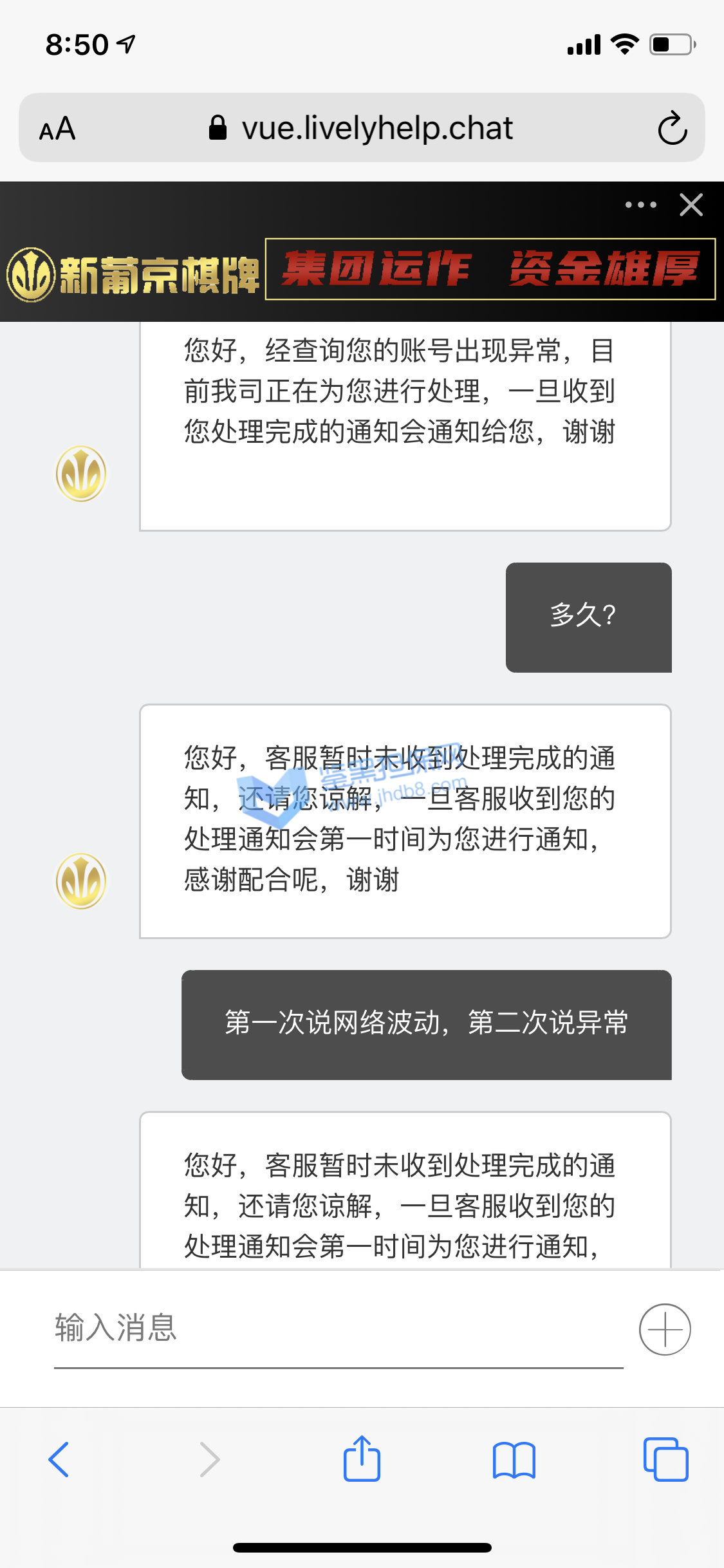Viewport: 724px width, 1568px height.
Task: Close the chat window
Action: click(691, 205)
